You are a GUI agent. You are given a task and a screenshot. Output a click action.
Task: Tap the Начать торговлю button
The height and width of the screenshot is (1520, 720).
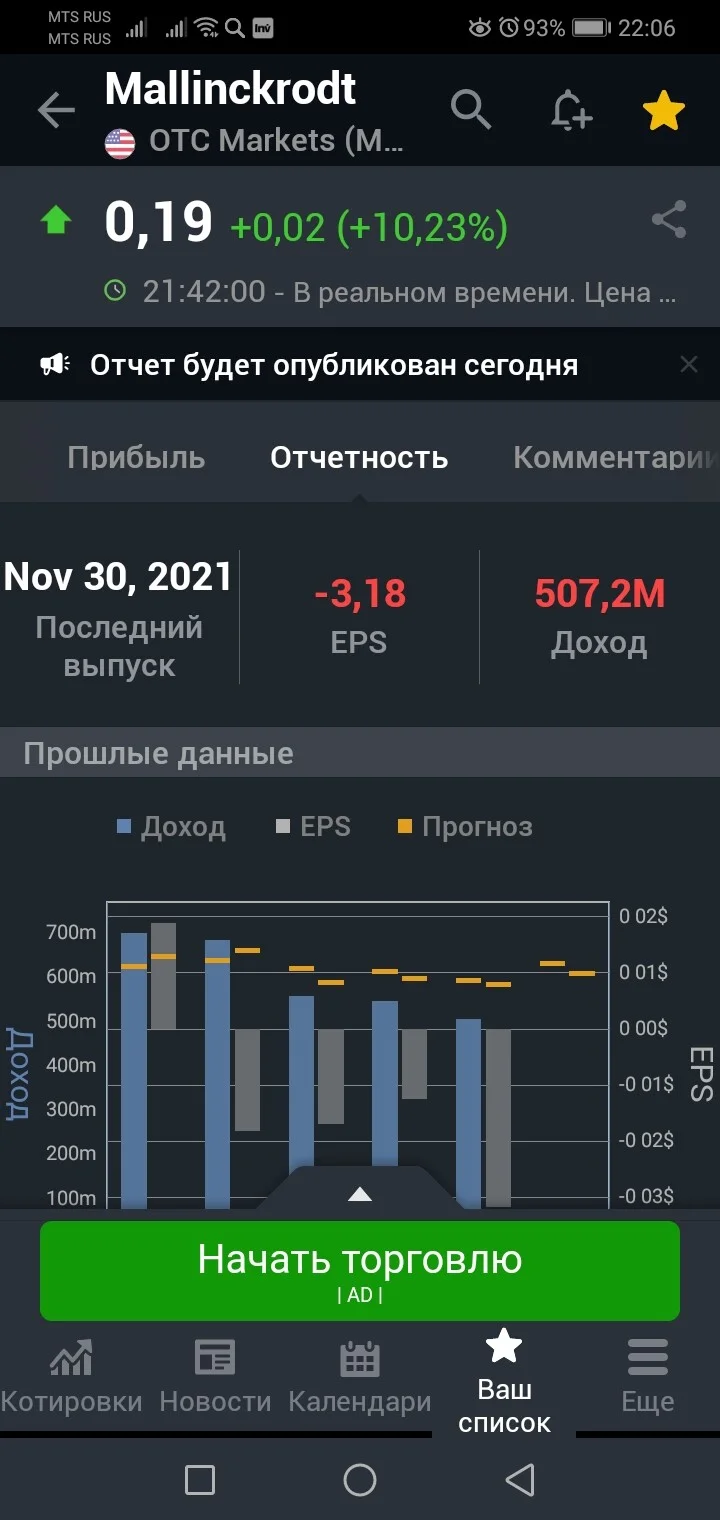click(360, 1270)
